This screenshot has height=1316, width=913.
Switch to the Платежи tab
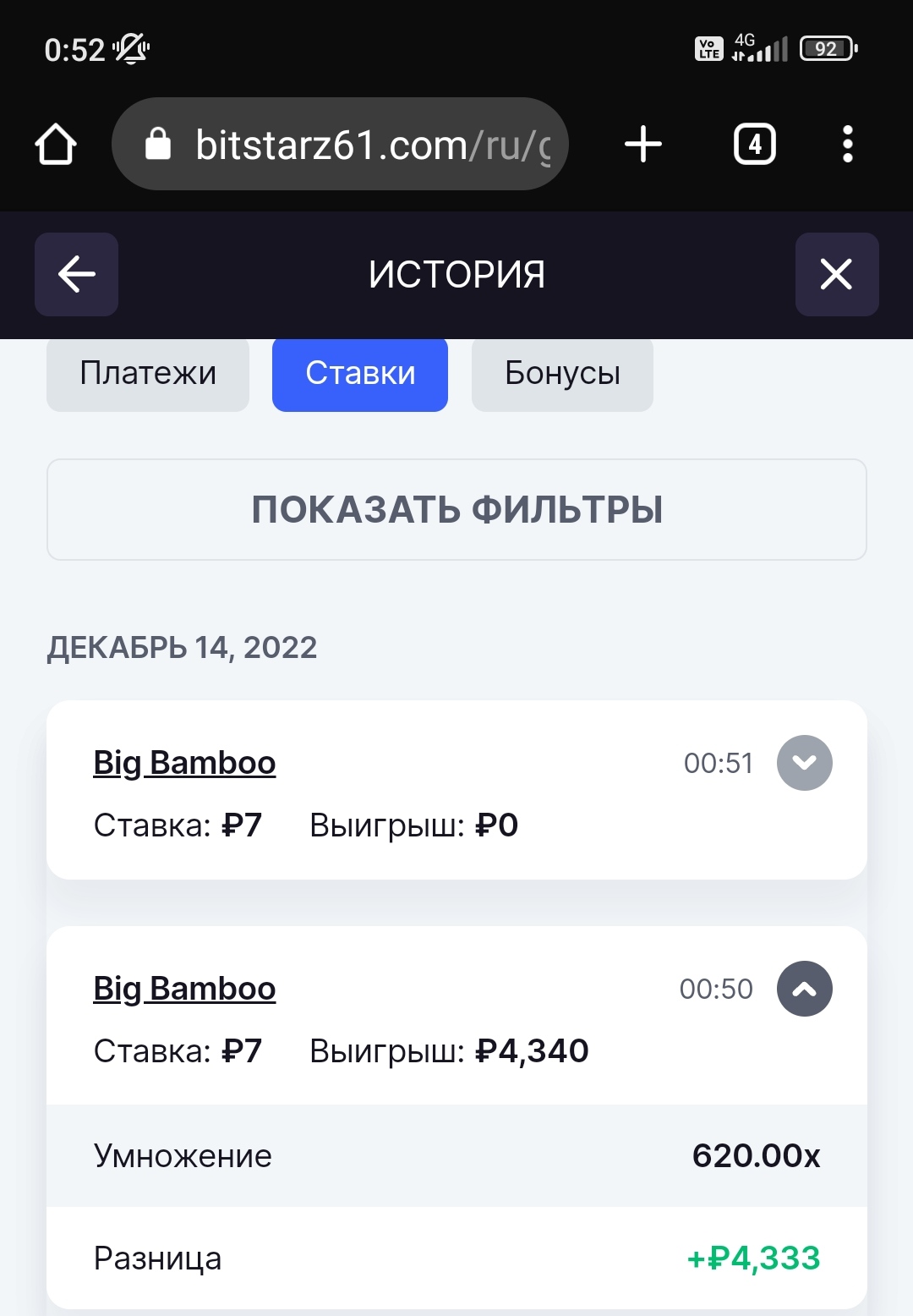tap(148, 374)
